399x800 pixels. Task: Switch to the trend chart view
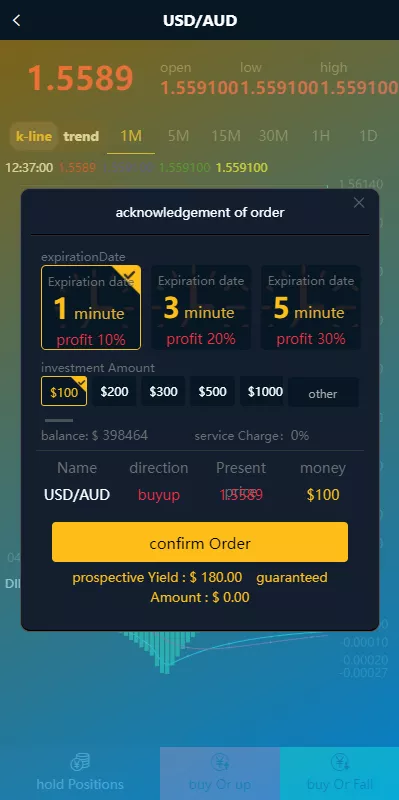click(81, 136)
